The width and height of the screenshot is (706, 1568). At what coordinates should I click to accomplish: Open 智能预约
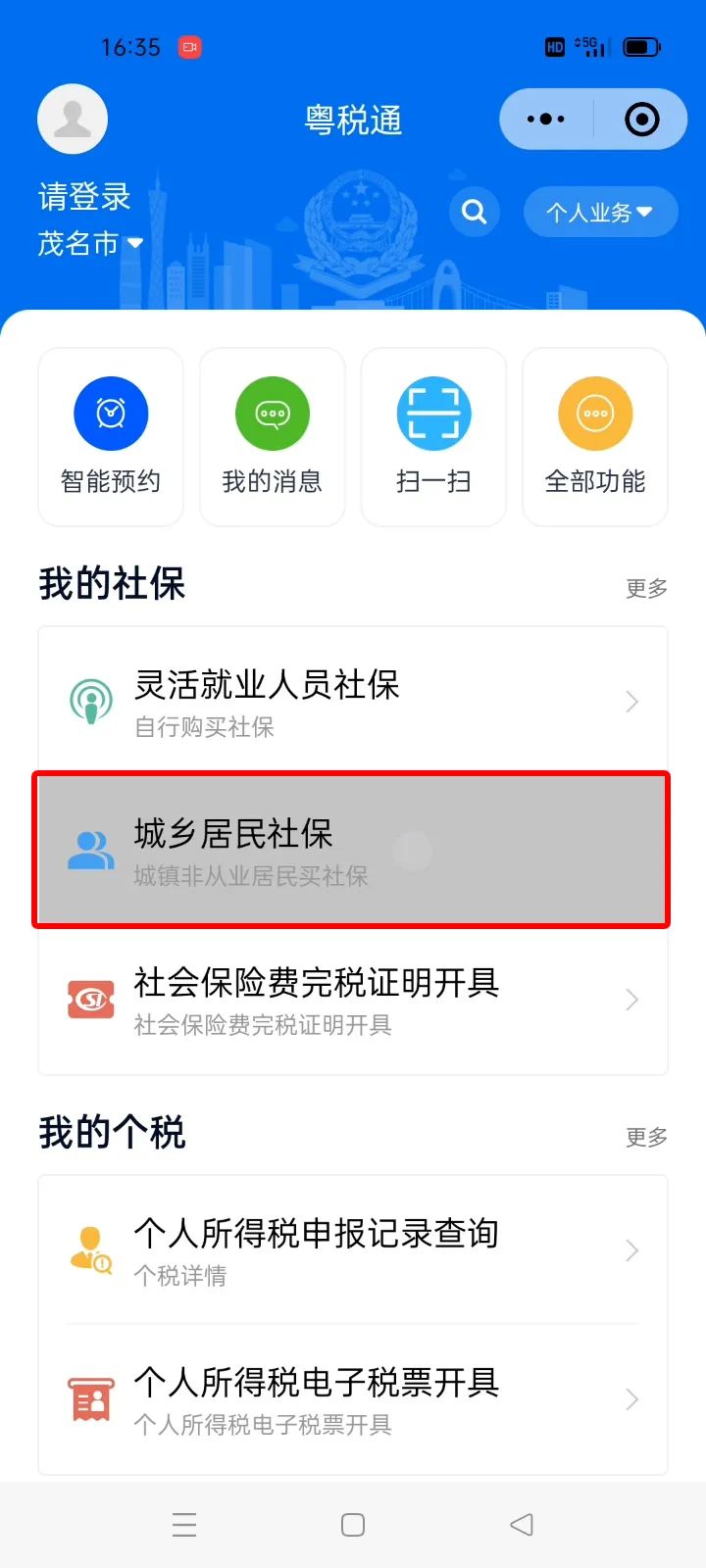[x=111, y=437]
